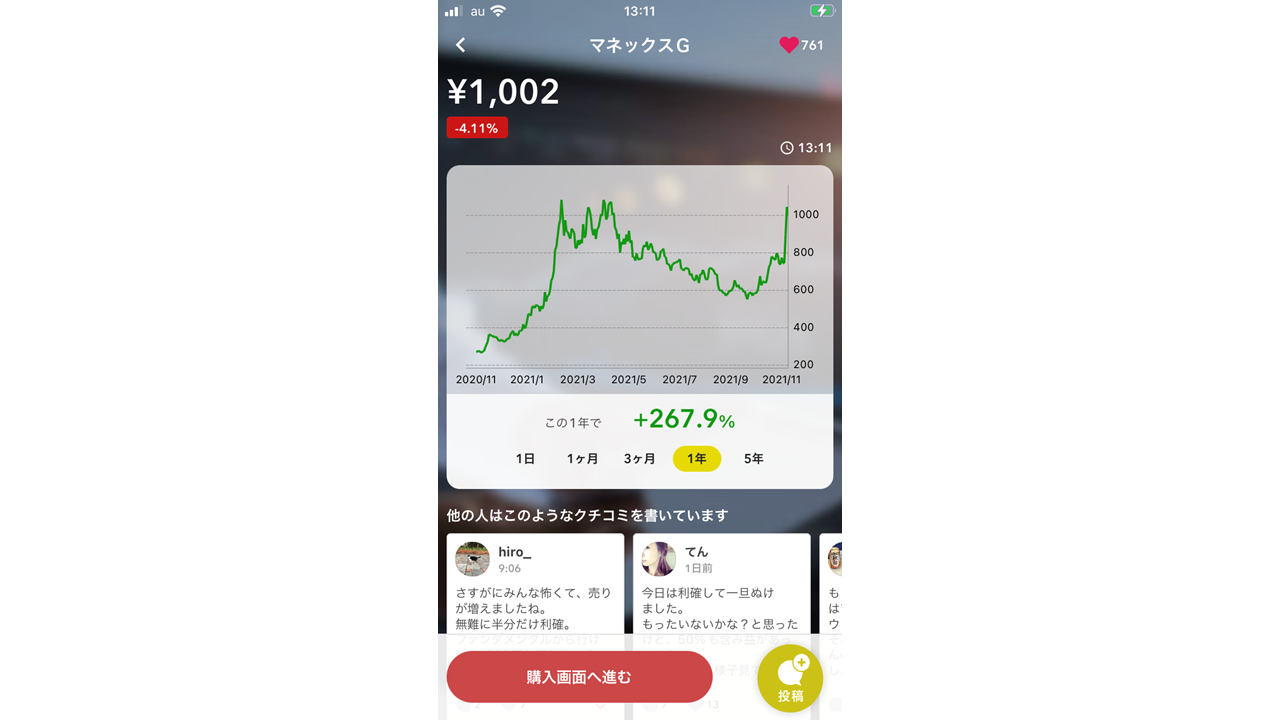Viewport: 1280px width, 720px height.
Task: Show the 5年 chart period
Action: pos(753,459)
